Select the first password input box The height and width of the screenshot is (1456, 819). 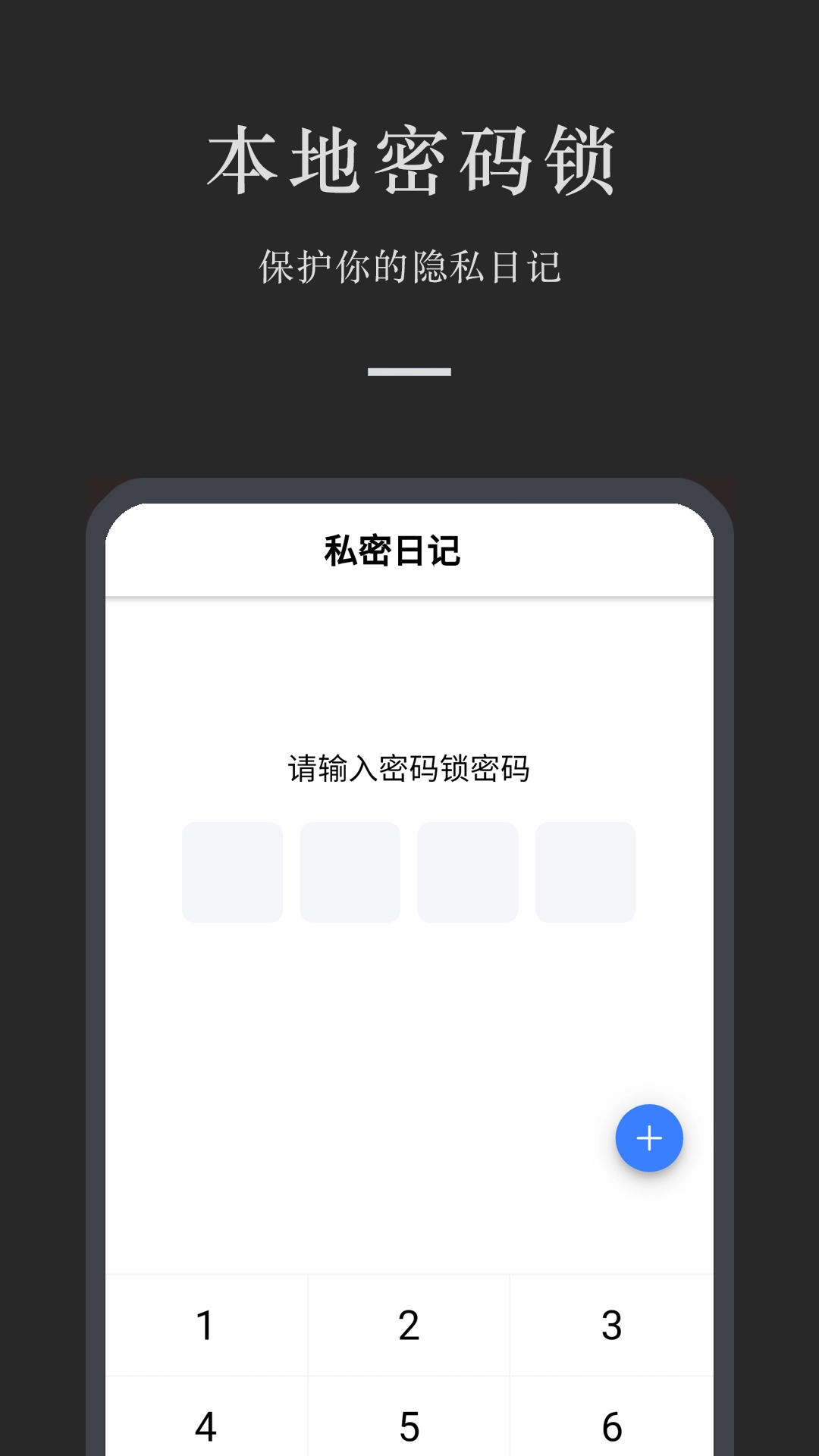coord(233,872)
